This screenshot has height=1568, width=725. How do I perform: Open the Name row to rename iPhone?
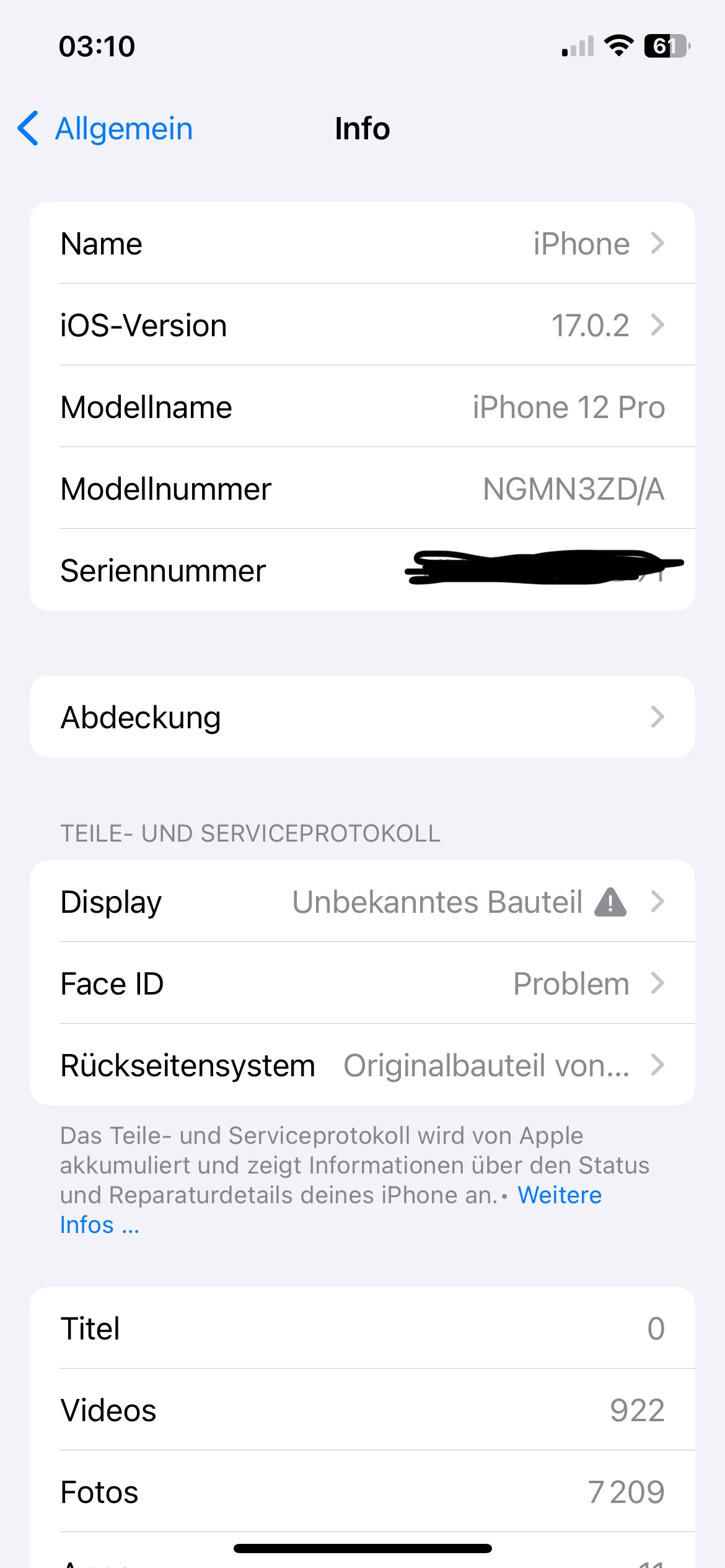pyautogui.click(x=362, y=243)
